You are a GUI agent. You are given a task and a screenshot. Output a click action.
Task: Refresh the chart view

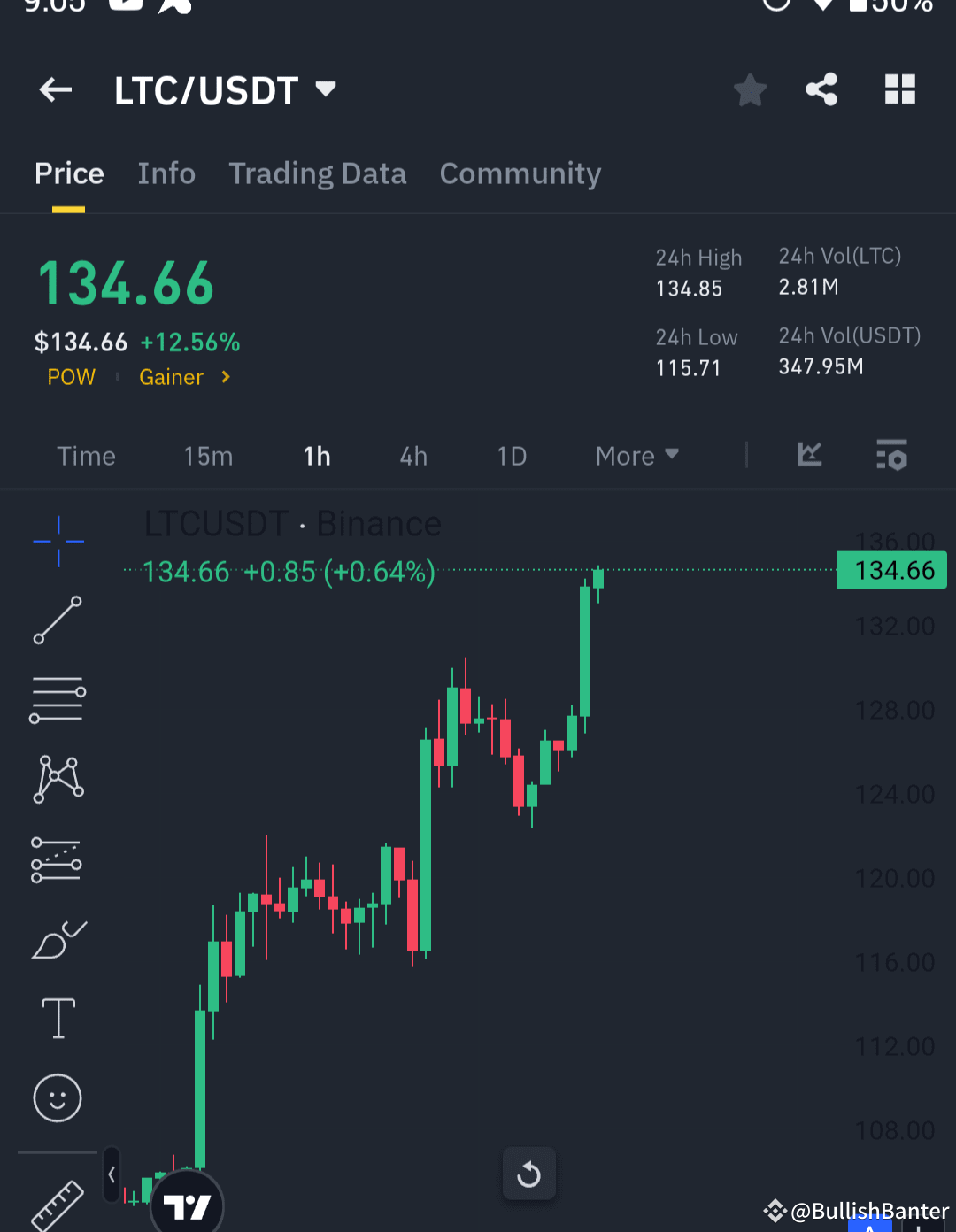click(x=528, y=1174)
